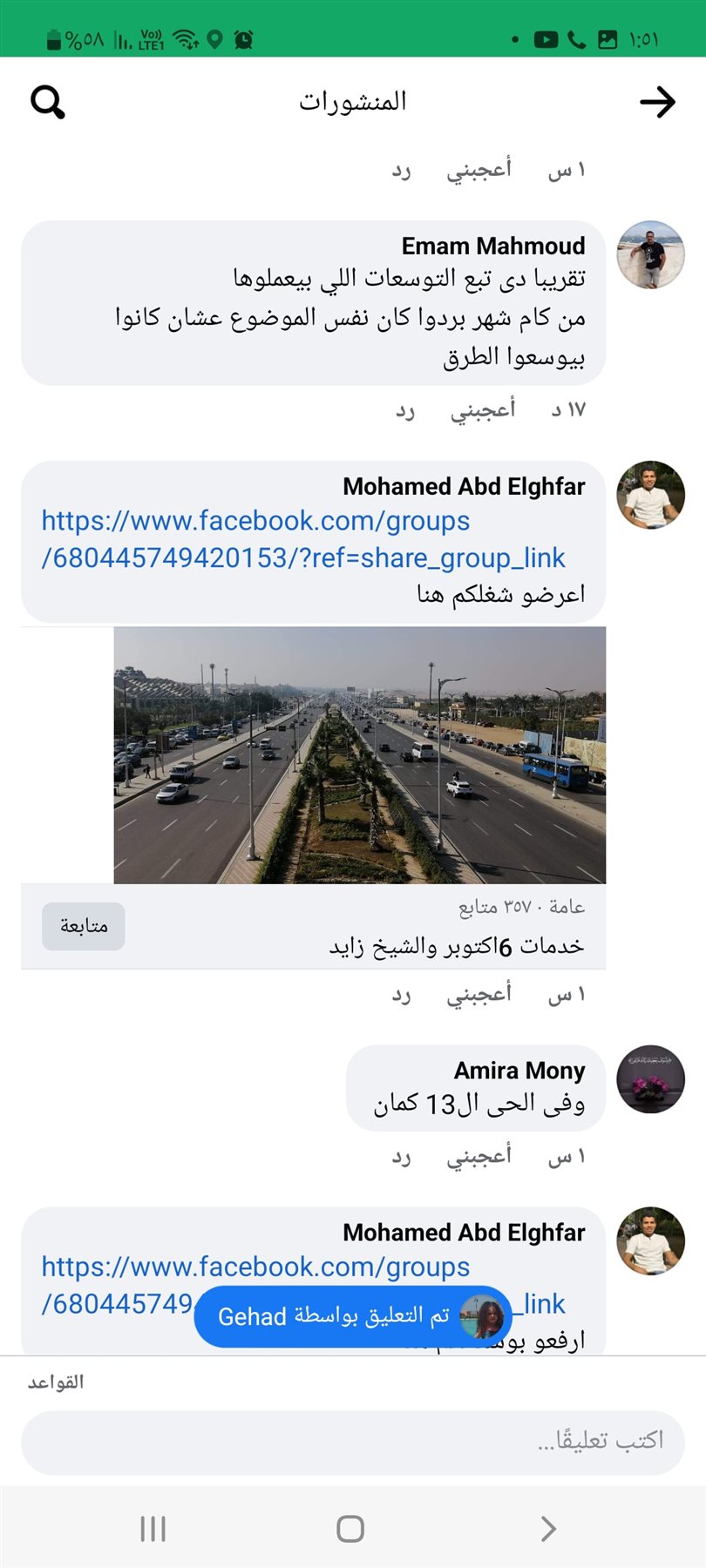Open recent apps from navigation bar
The image size is (706, 1568).
pos(153,1529)
